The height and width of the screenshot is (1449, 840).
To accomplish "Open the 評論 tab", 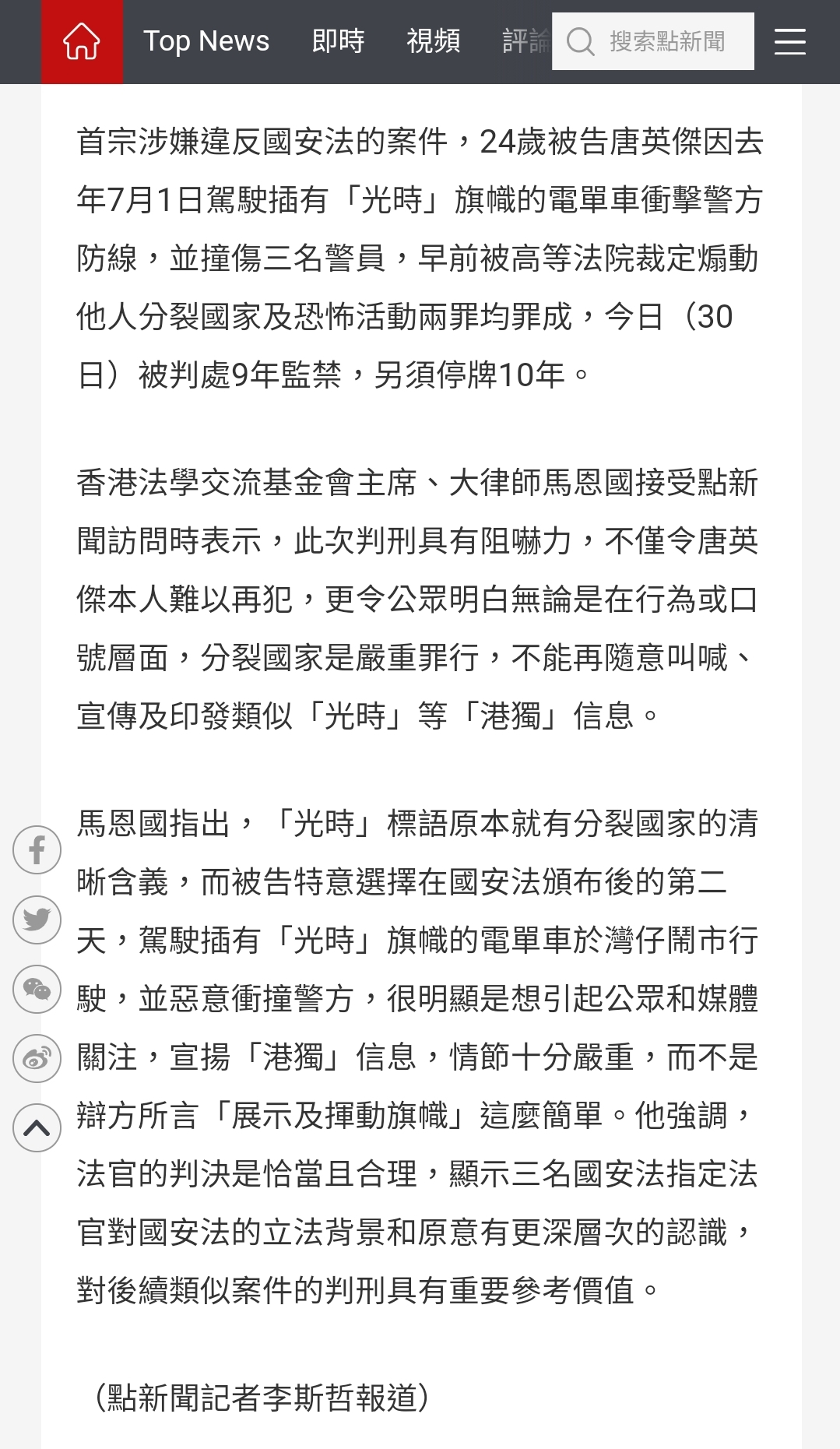I will 526,41.
